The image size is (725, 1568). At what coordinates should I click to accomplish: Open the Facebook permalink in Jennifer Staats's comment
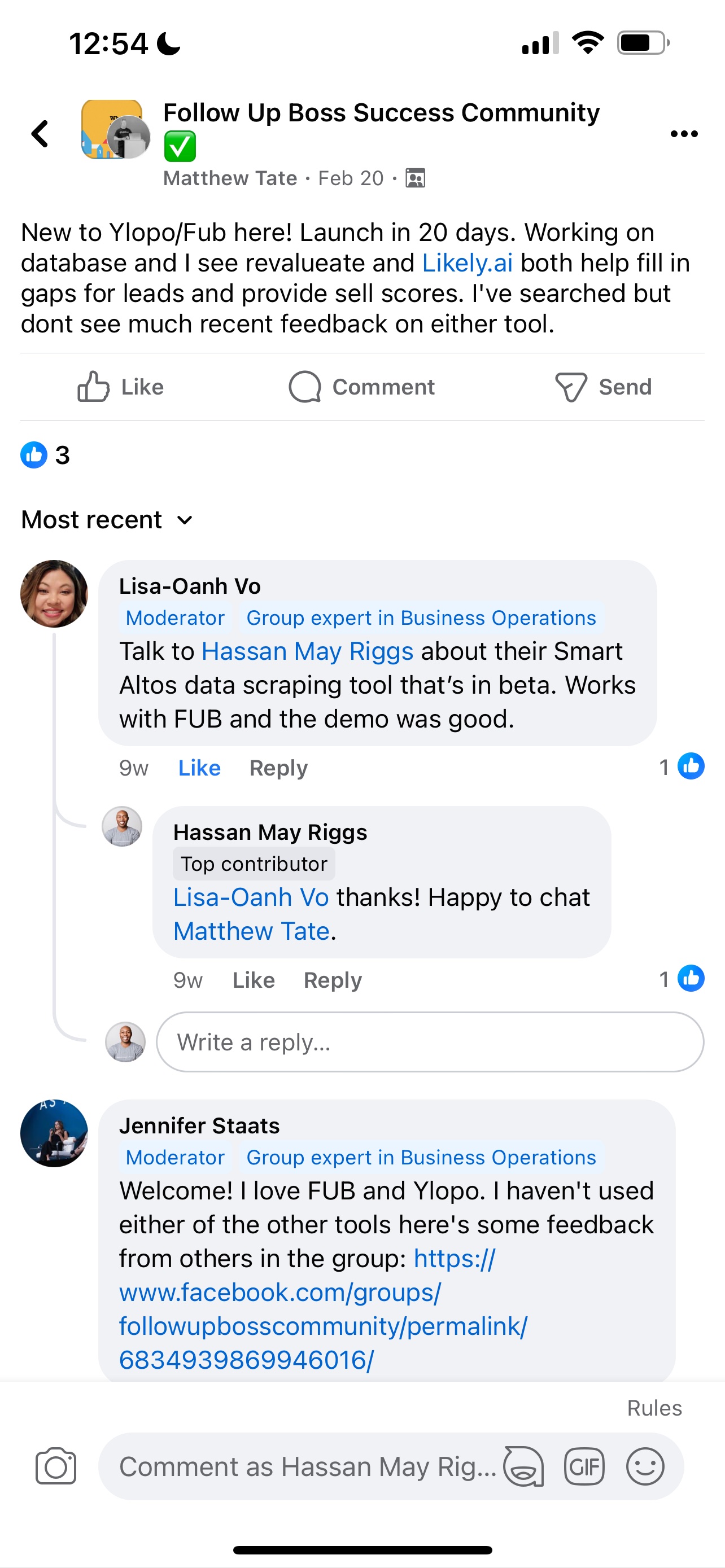322,1309
